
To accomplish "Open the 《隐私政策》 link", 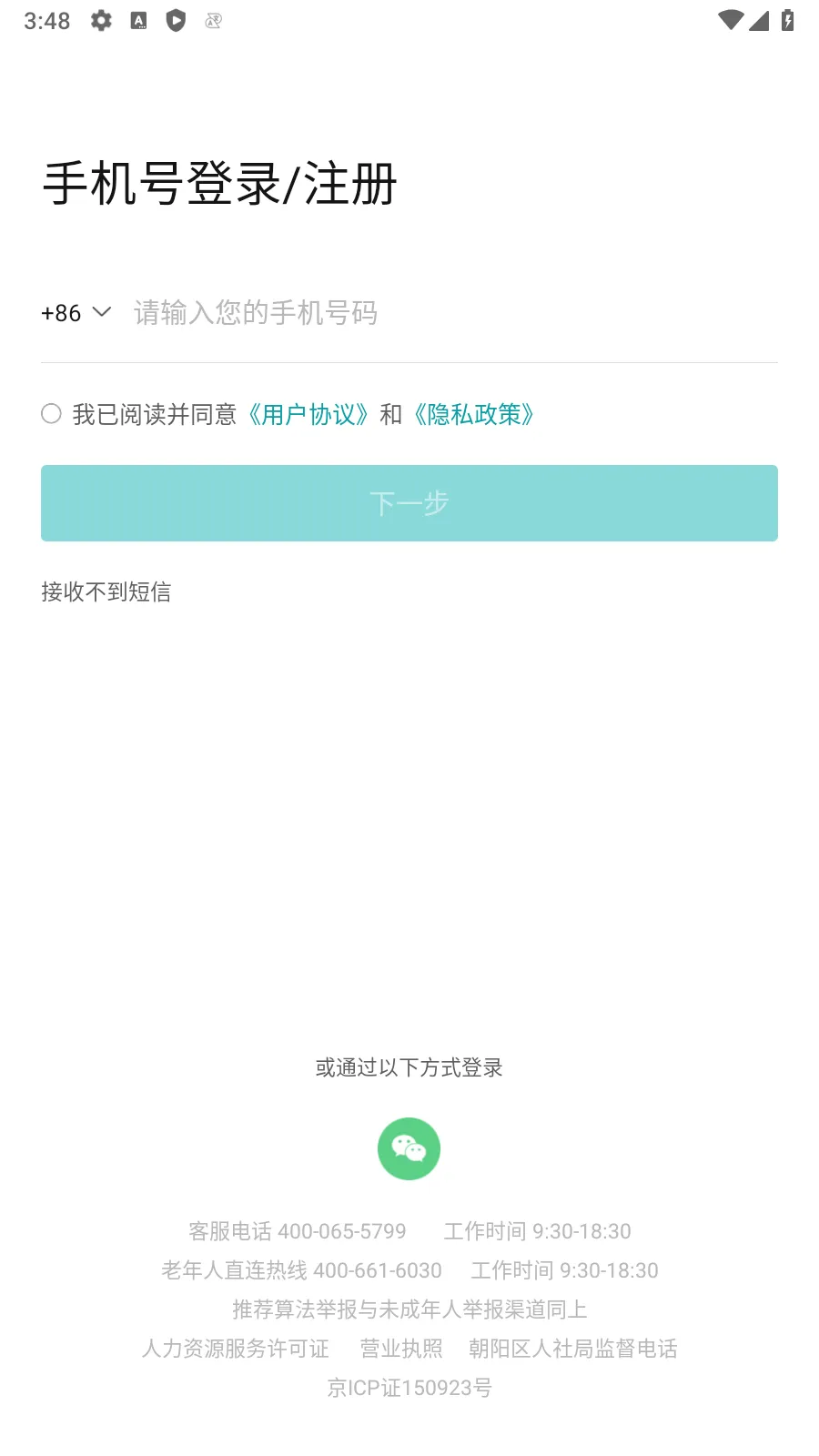I will [x=473, y=415].
